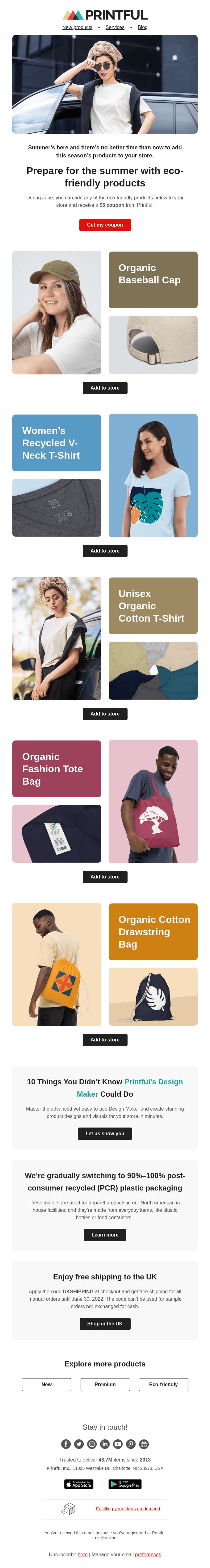Tap Let us show you button
Viewport: 210px width, 1568px height.
pyautogui.click(x=105, y=1133)
